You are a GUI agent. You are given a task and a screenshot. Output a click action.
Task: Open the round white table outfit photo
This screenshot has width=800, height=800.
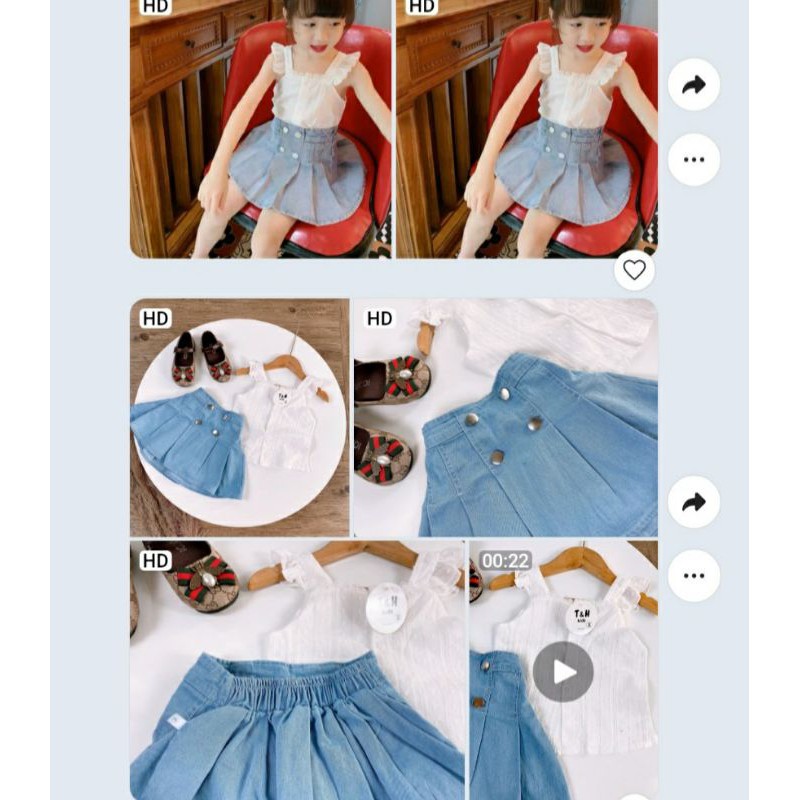click(240, 417)
